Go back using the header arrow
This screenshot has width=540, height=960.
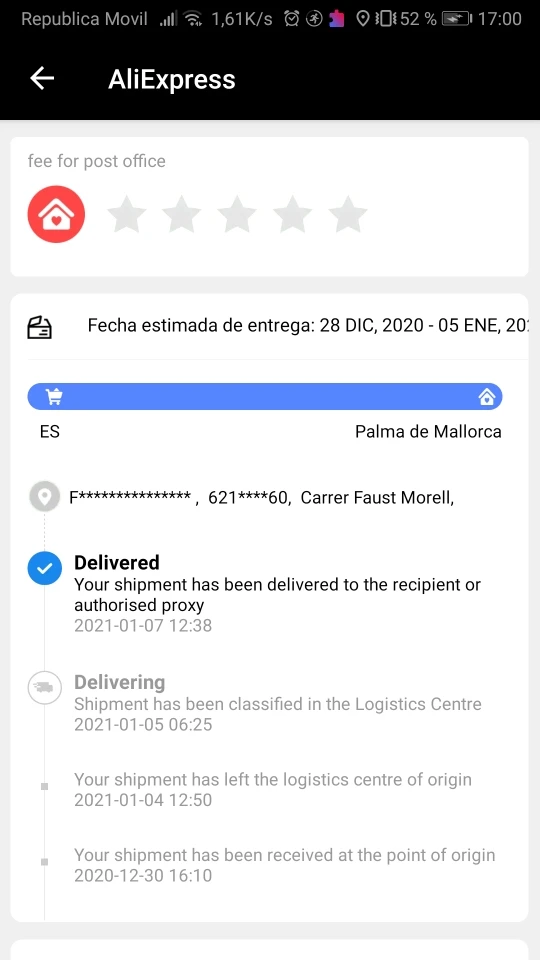pyautogui.click(x=42, y=78)
